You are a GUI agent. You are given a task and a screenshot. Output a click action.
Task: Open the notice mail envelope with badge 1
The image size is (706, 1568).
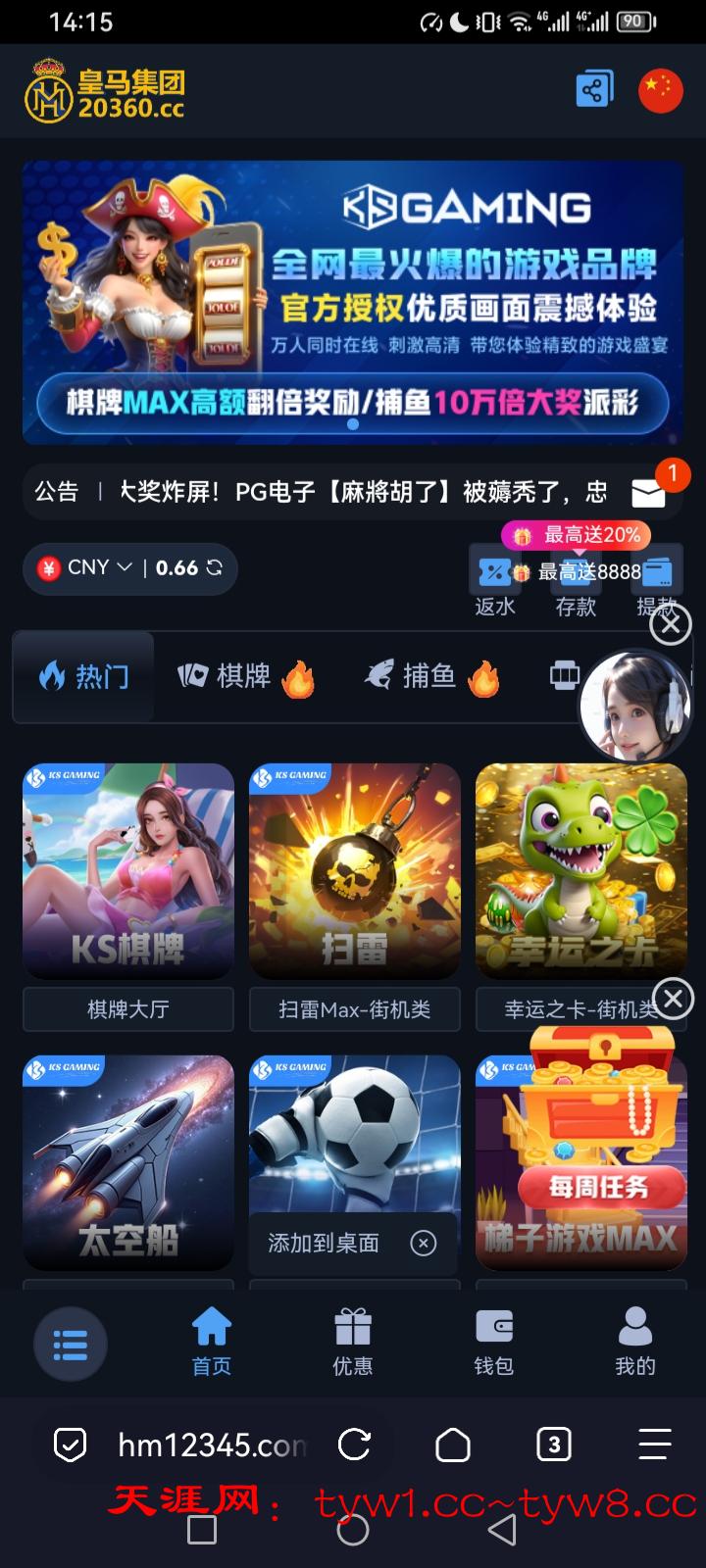pos(650,492)
